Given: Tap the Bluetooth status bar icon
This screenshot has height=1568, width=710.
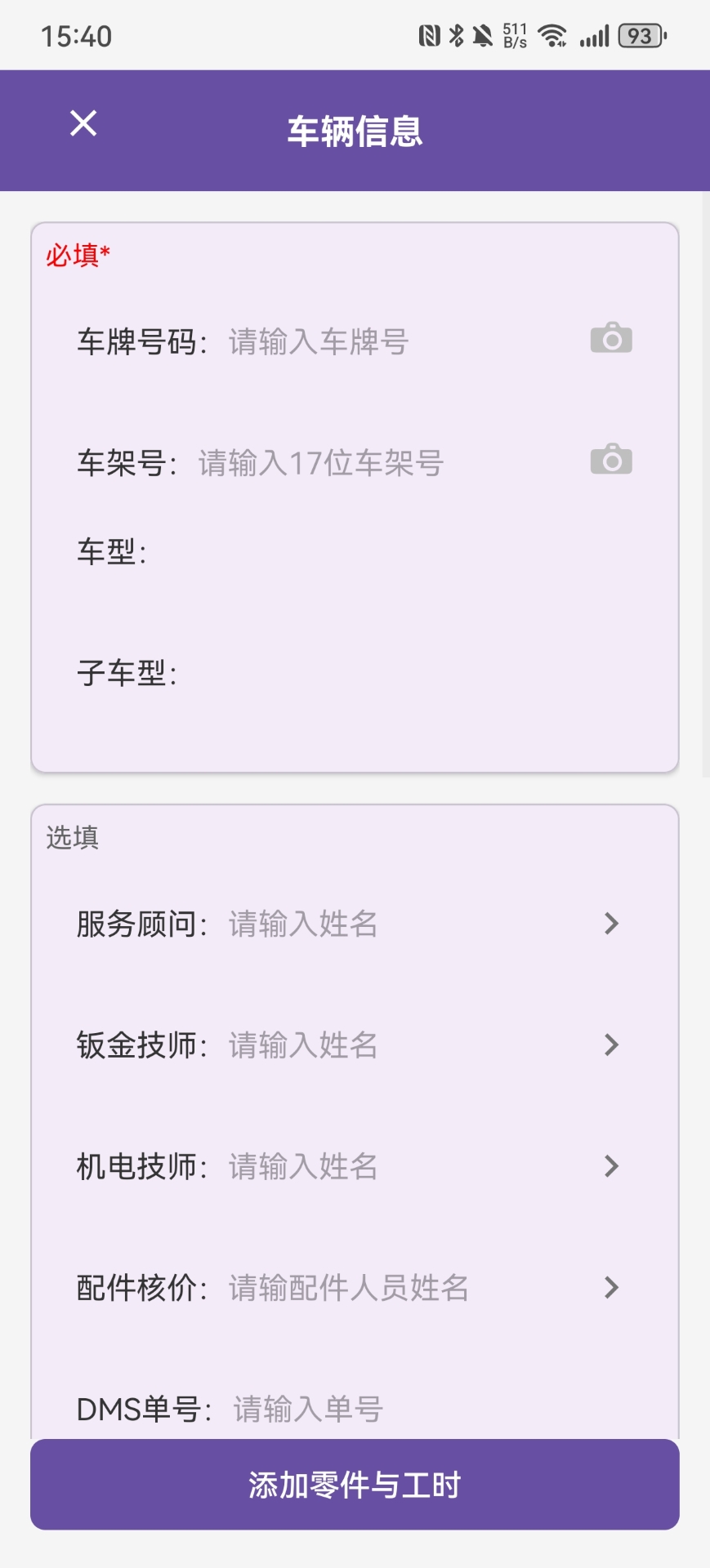Looking at the screenshot, I should coord(455,34).
